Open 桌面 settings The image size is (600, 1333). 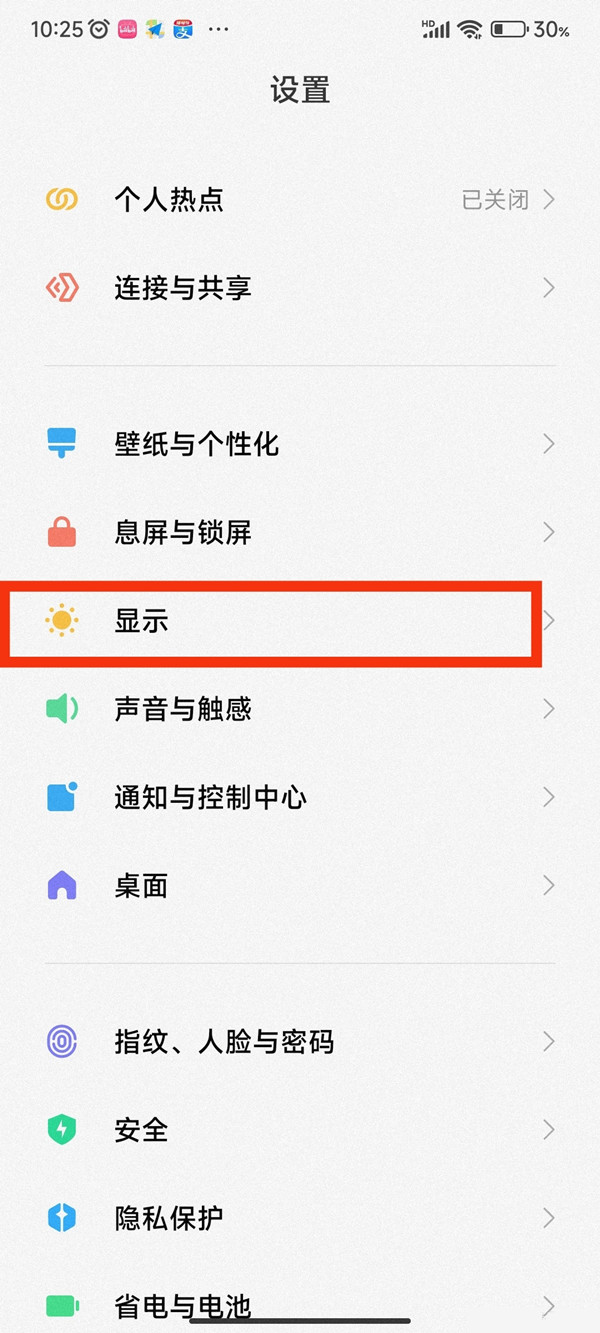(x=300, y=885)
